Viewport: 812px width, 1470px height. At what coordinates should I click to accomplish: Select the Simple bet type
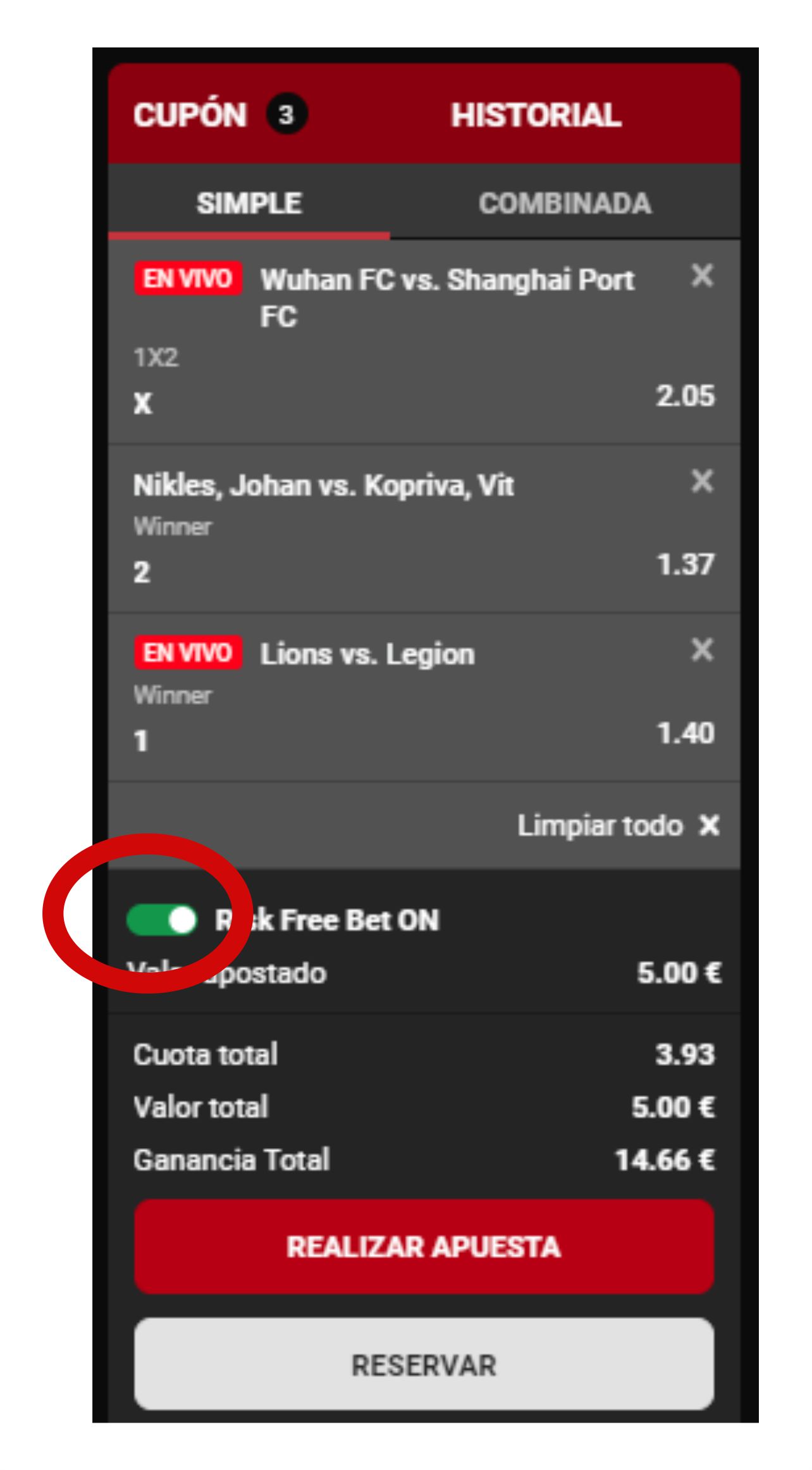(249, 204)
